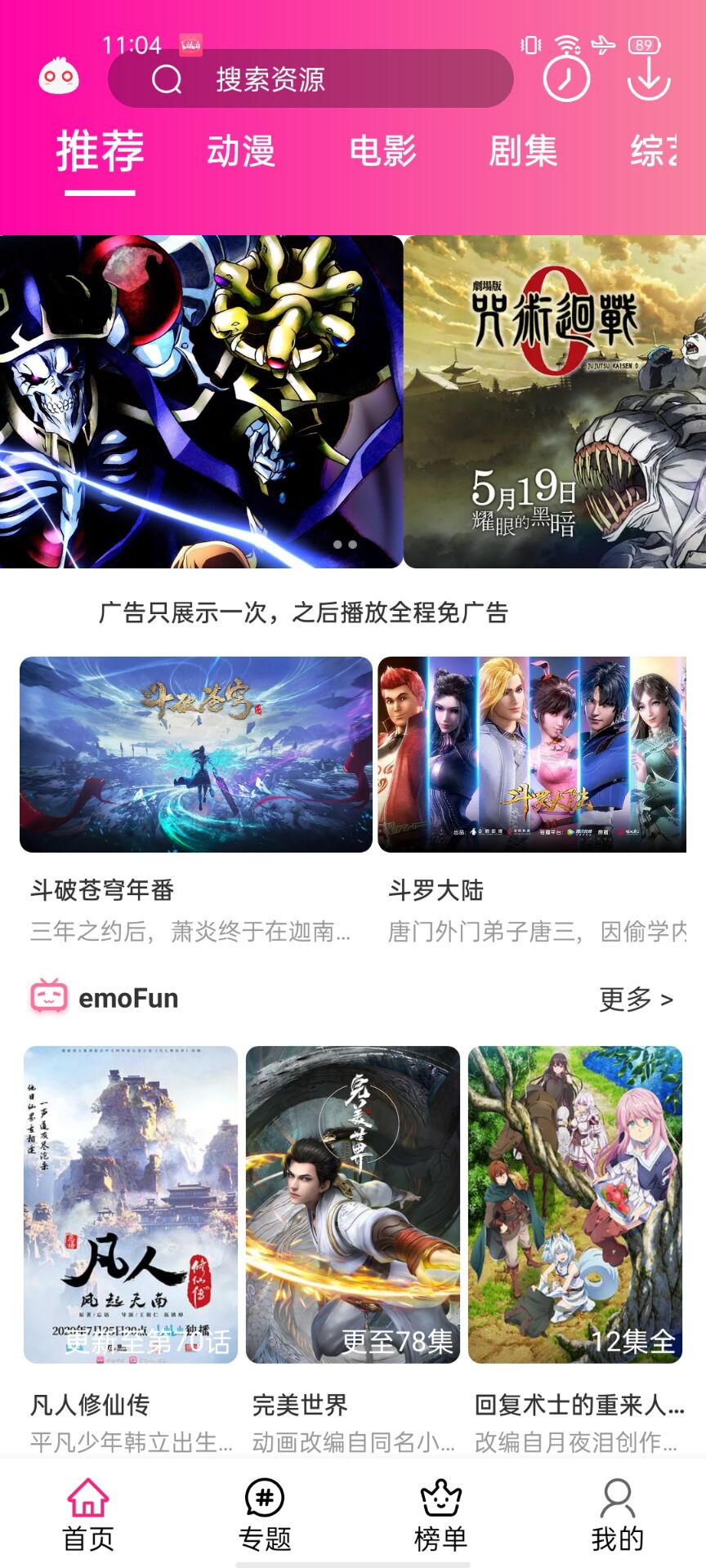Open 凡人修仙传 poster
This screenshot has width=706, height=1568.
(131, 1205)
